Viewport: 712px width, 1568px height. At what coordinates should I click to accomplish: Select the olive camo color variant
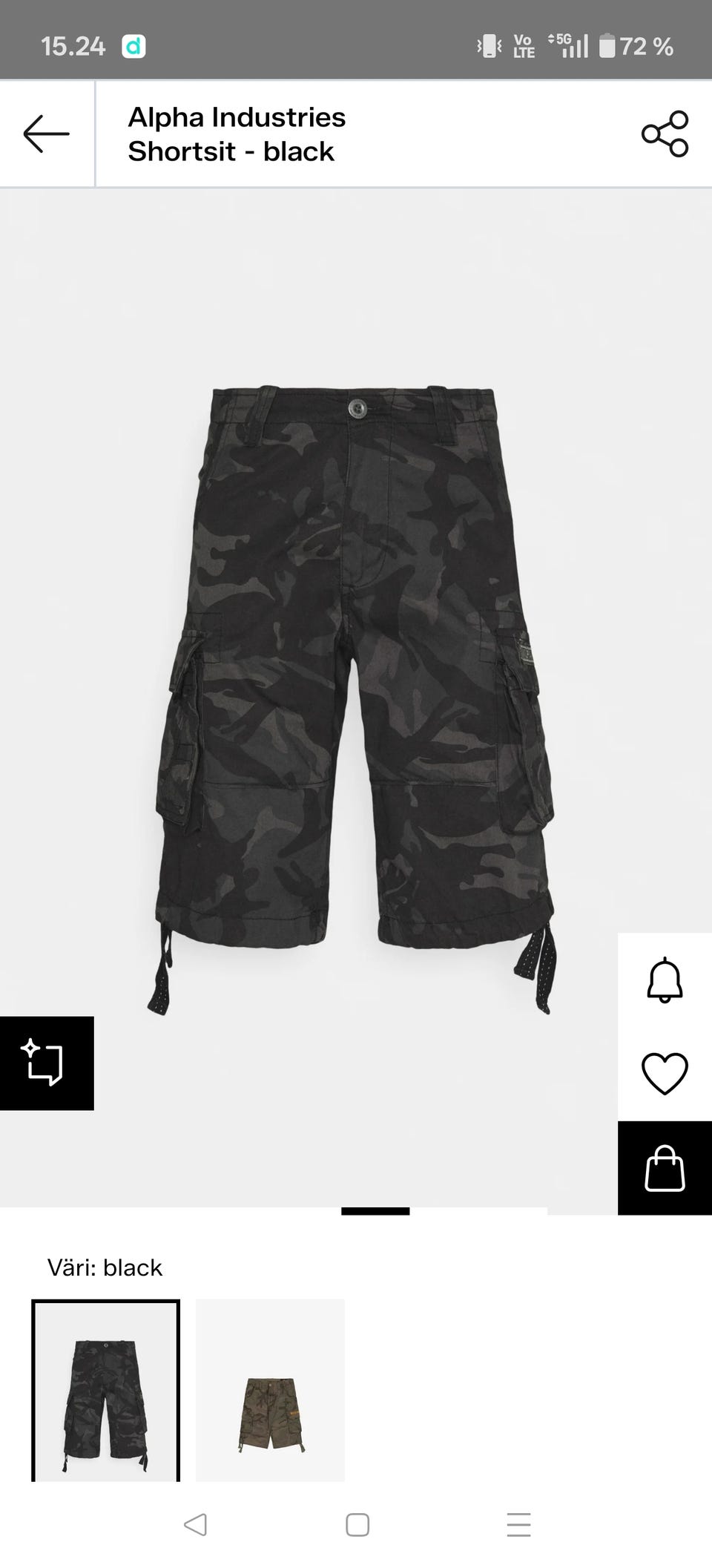tap(270, 1389)
